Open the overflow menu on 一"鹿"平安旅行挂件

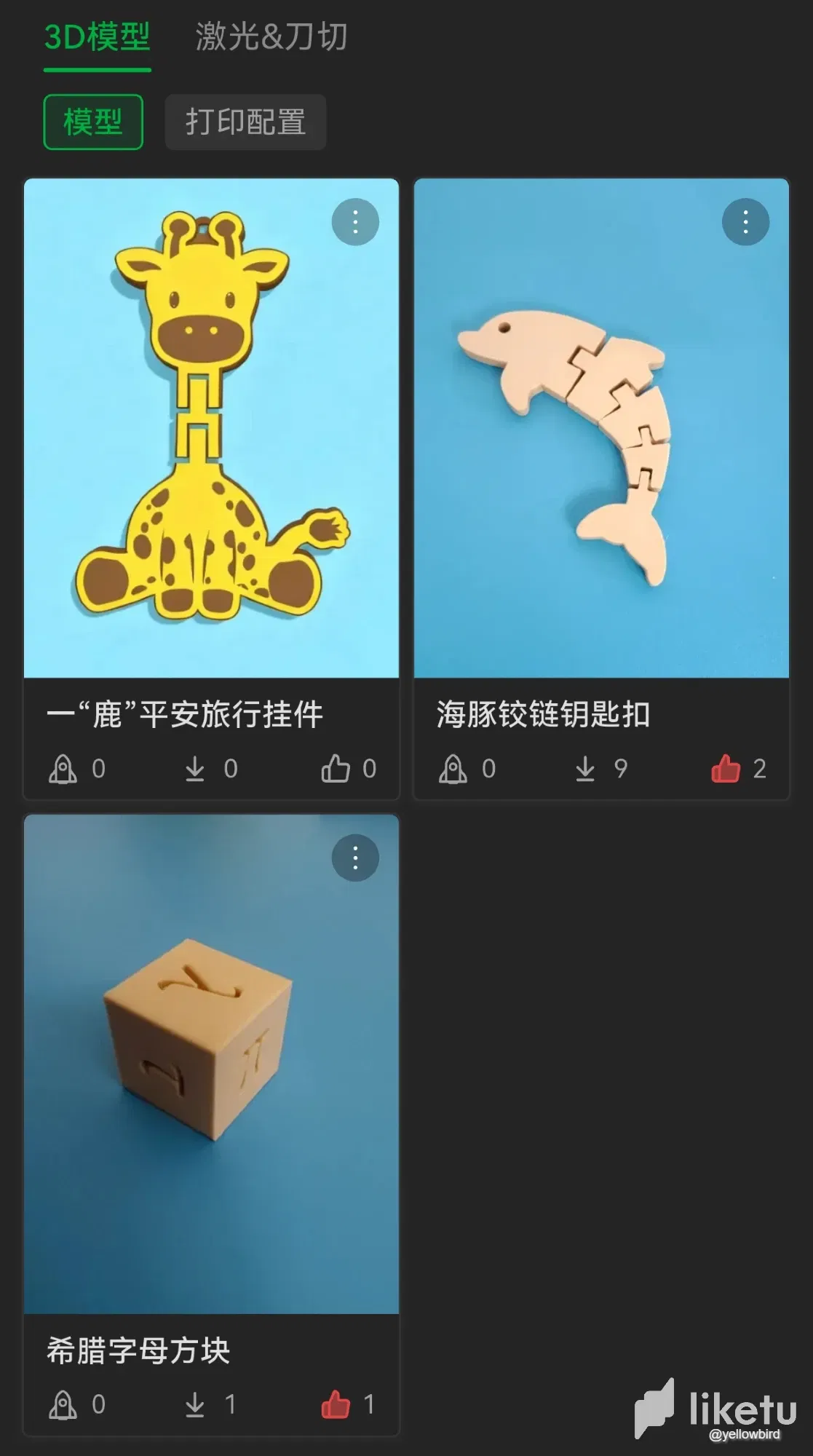pos(355,222)
